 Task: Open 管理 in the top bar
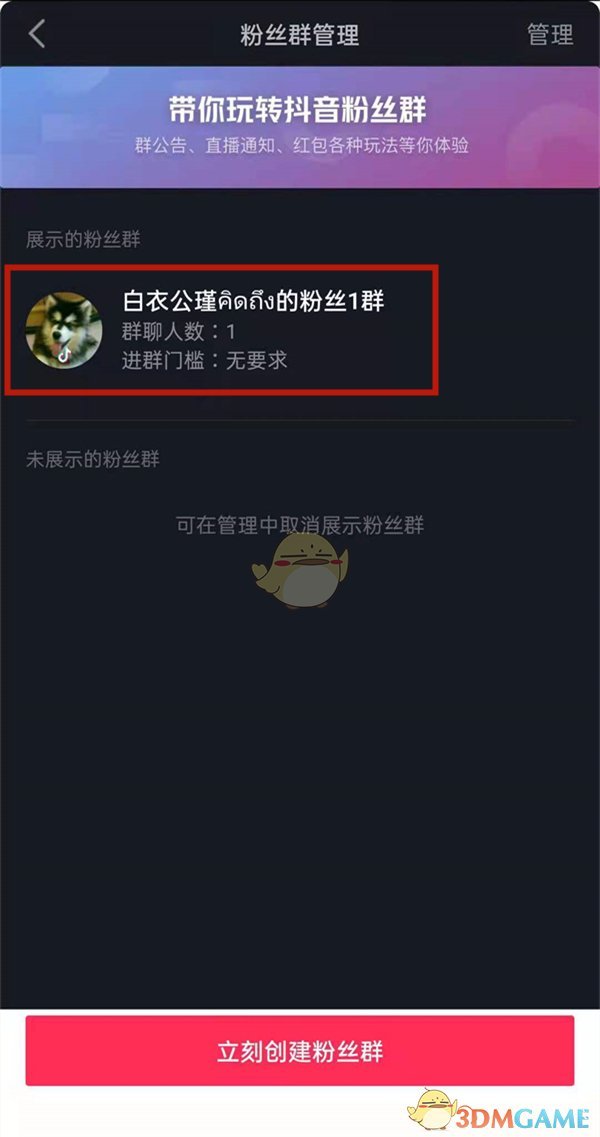pos(550,35)
